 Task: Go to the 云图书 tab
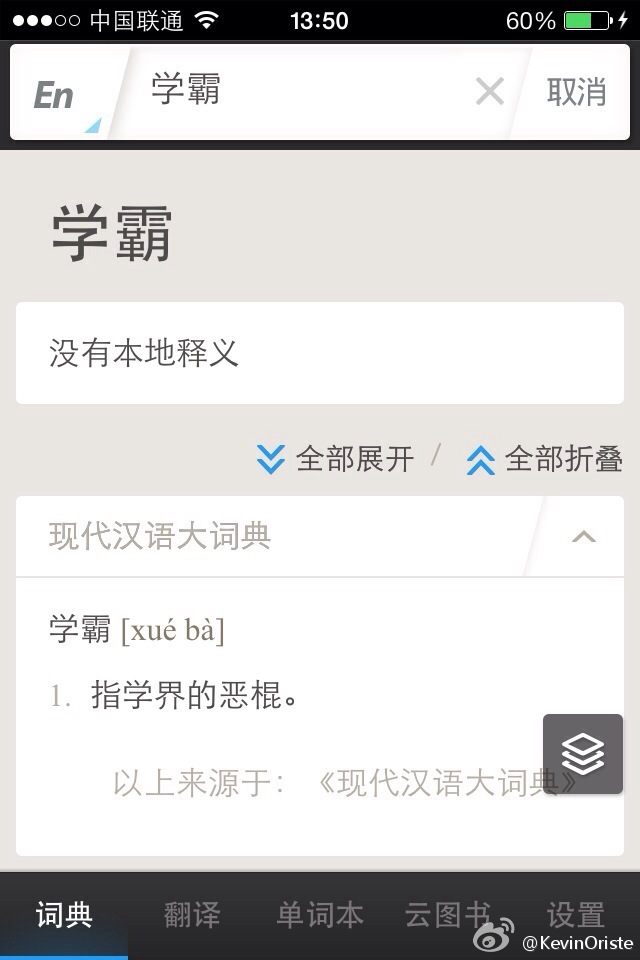447,915
